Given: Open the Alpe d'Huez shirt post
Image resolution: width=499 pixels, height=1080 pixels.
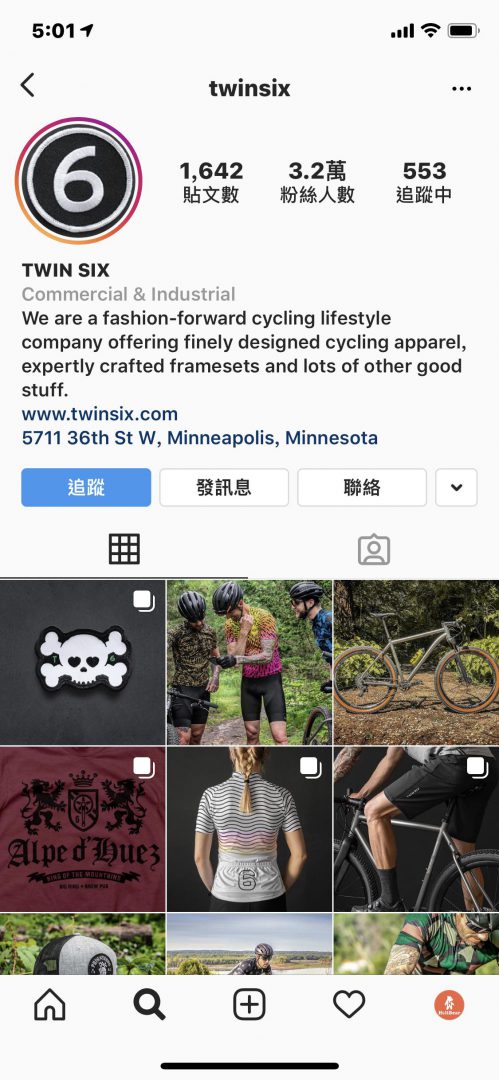Looking at the screenshot, I should pyautogui.click(x=83, y=829).
